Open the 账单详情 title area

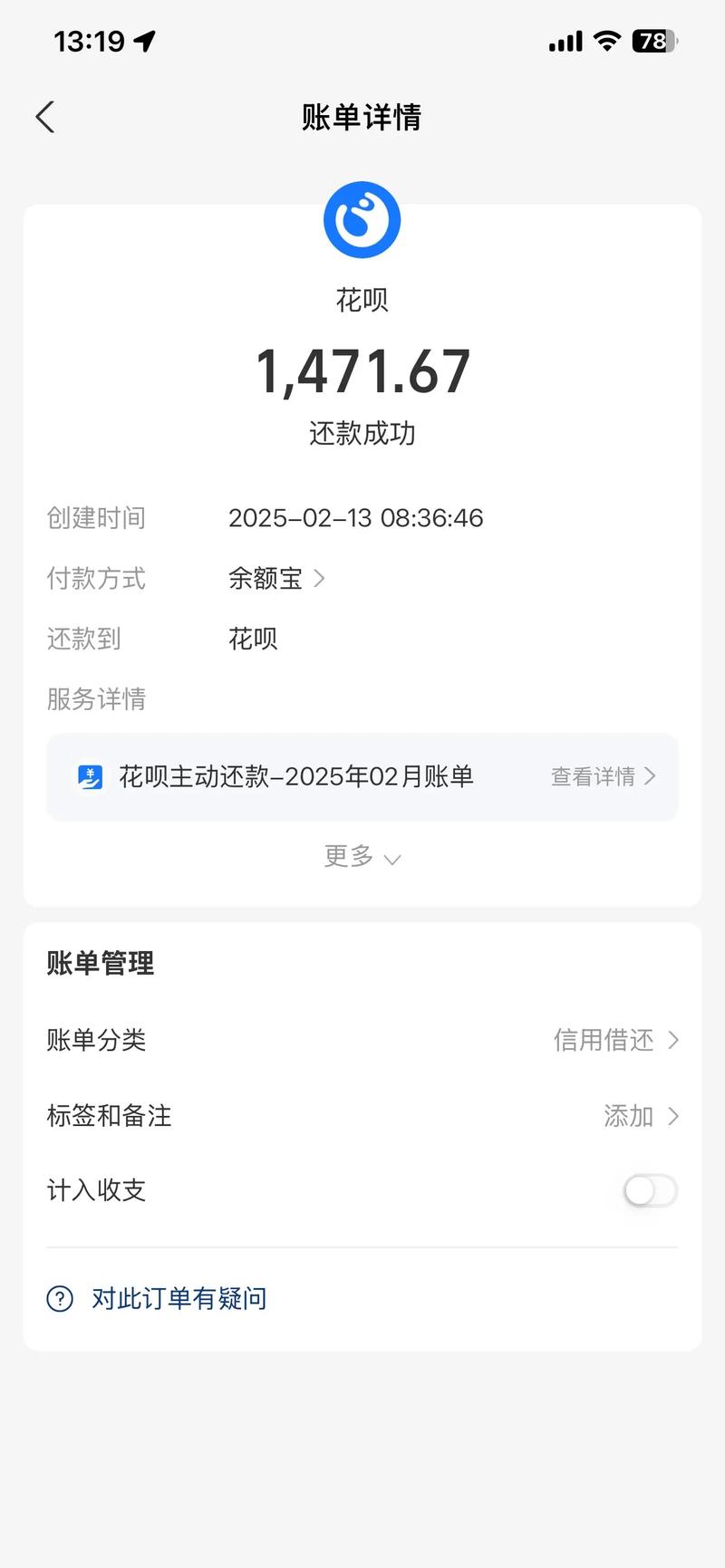[362, 118]
